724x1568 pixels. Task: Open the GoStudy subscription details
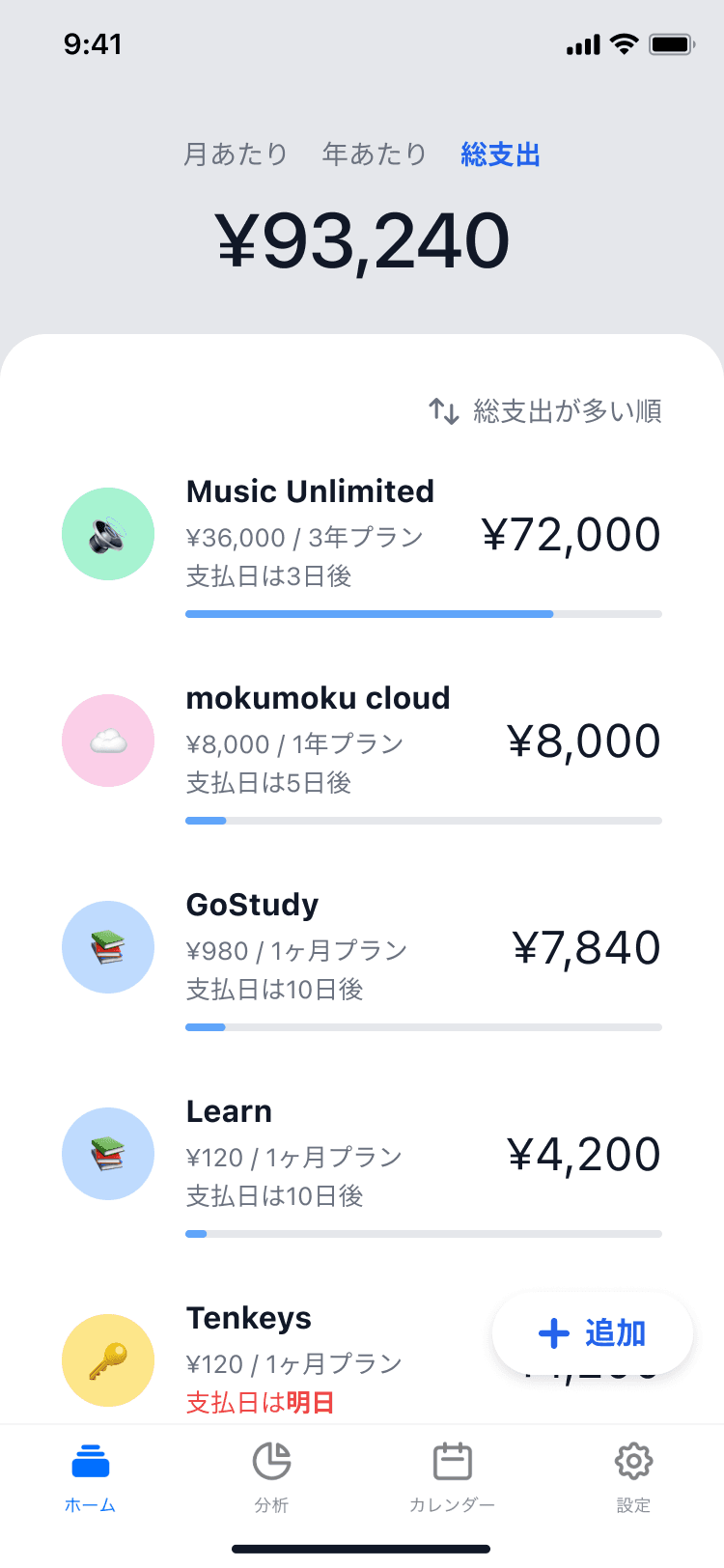pos(362,959)
